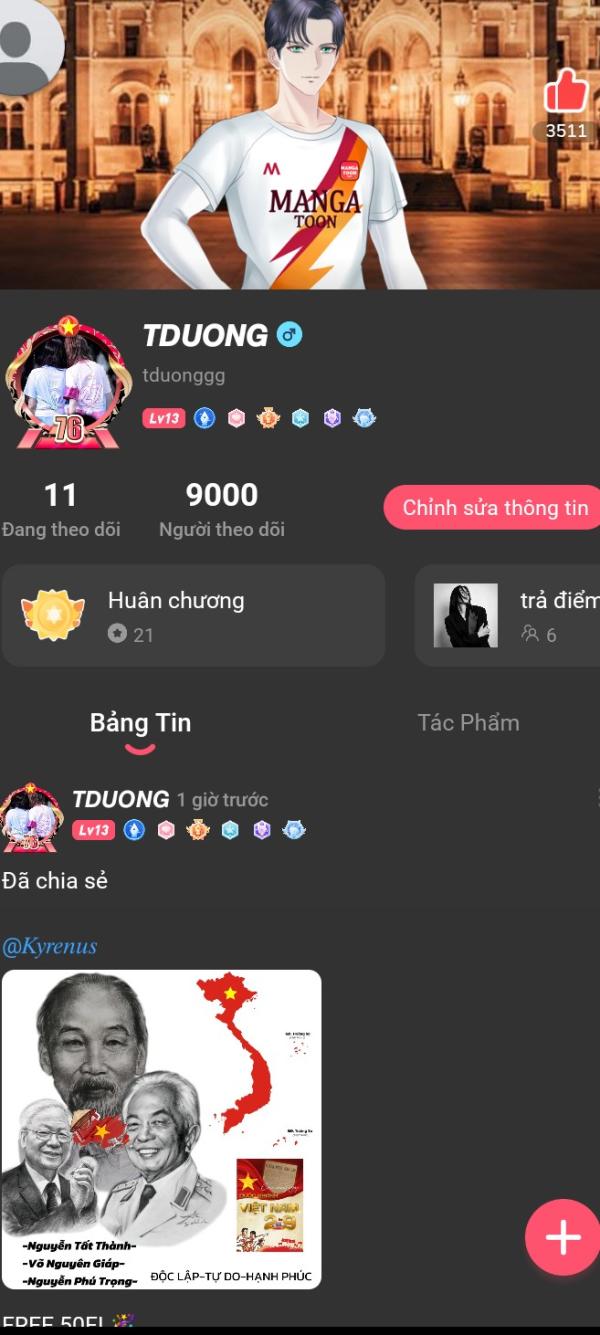Open the shared post image

[x=162, y=1129]
